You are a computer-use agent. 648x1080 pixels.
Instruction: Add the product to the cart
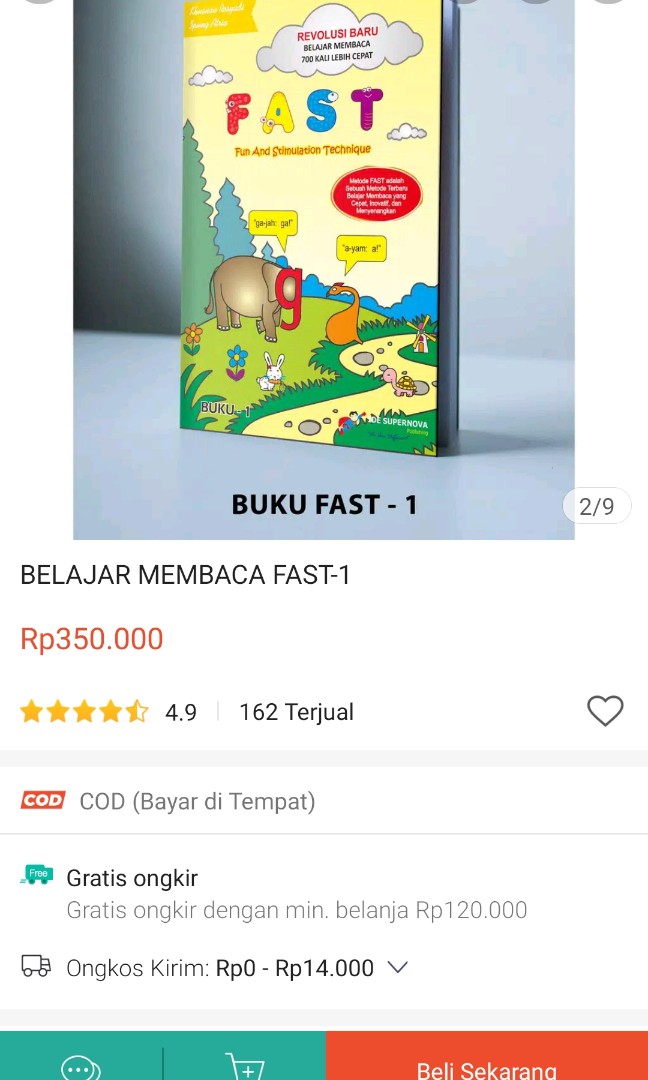(x=244, y=1062)
